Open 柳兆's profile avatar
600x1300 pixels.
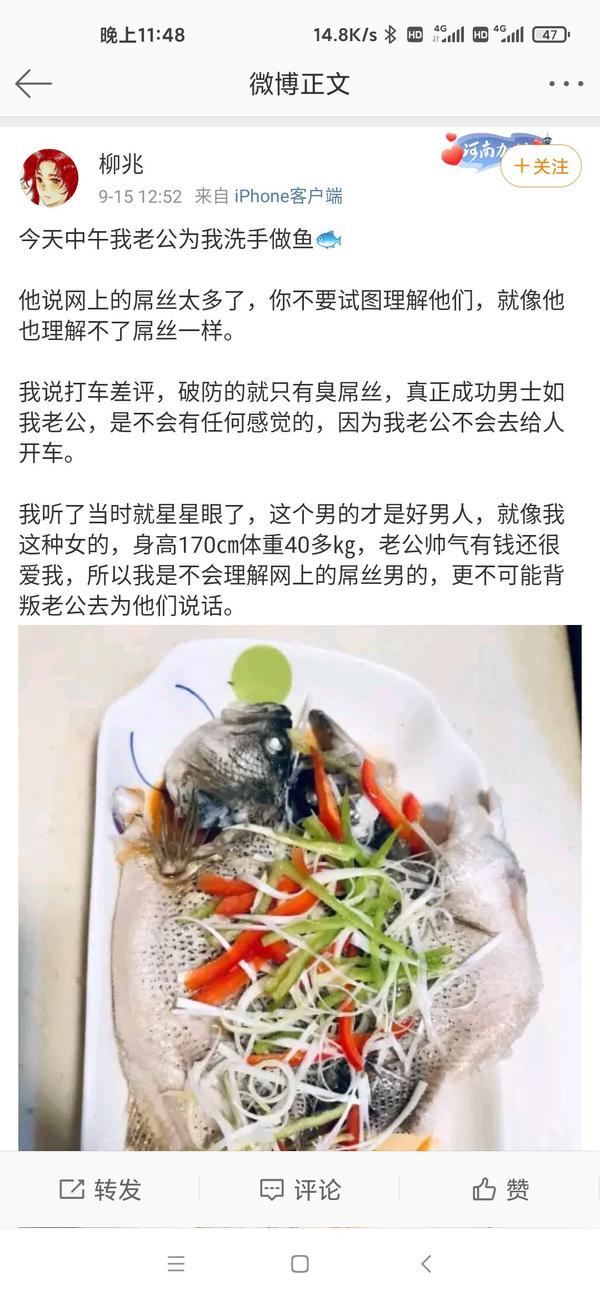[49, 178]
